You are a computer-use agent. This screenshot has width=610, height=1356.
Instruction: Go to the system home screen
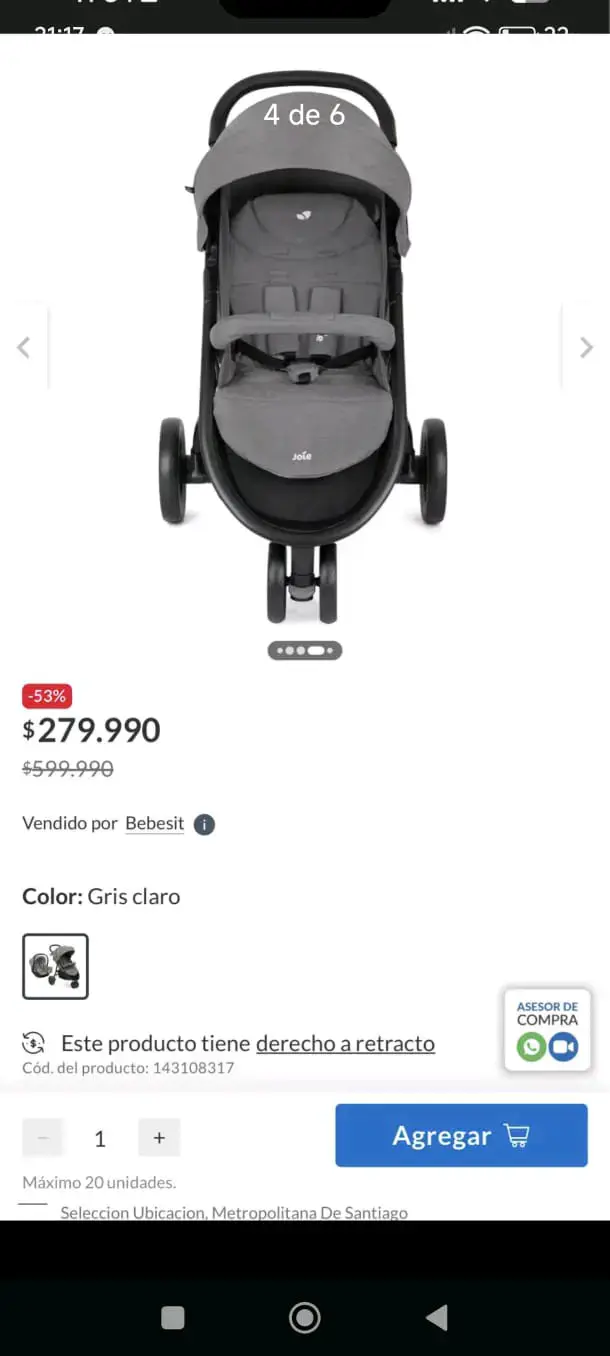coord(305,1317)
